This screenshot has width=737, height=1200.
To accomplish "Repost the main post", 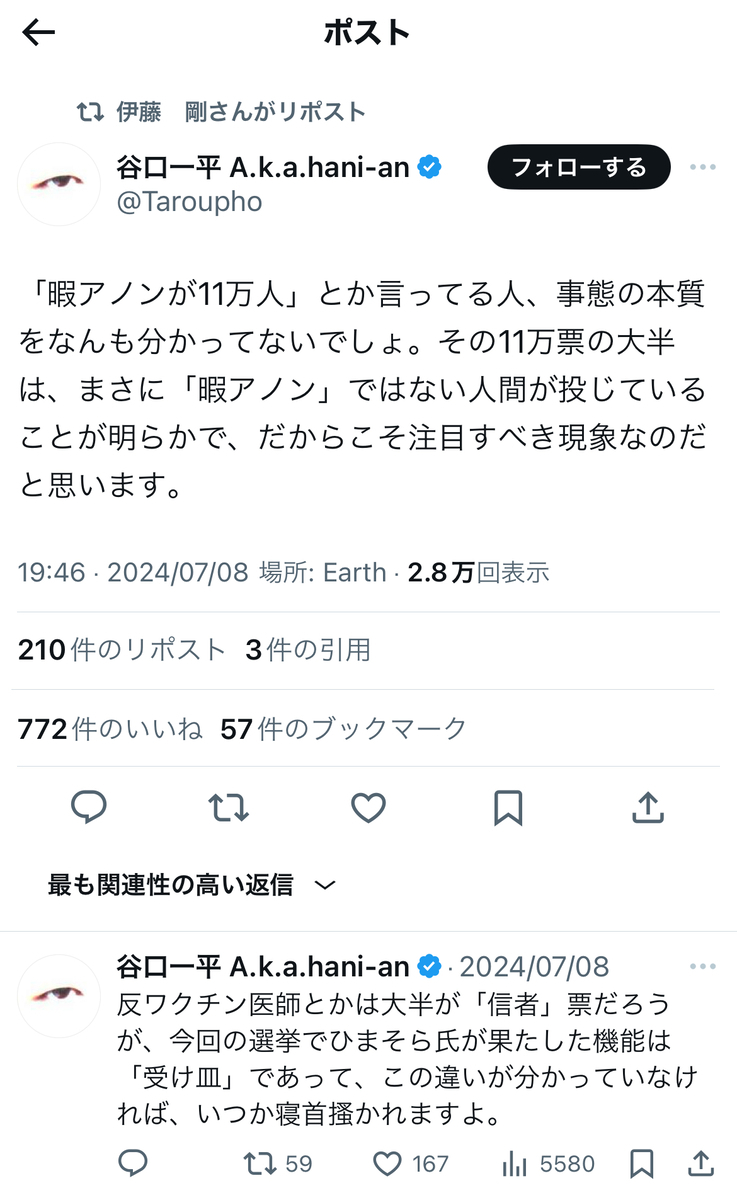I will point(229,807).
